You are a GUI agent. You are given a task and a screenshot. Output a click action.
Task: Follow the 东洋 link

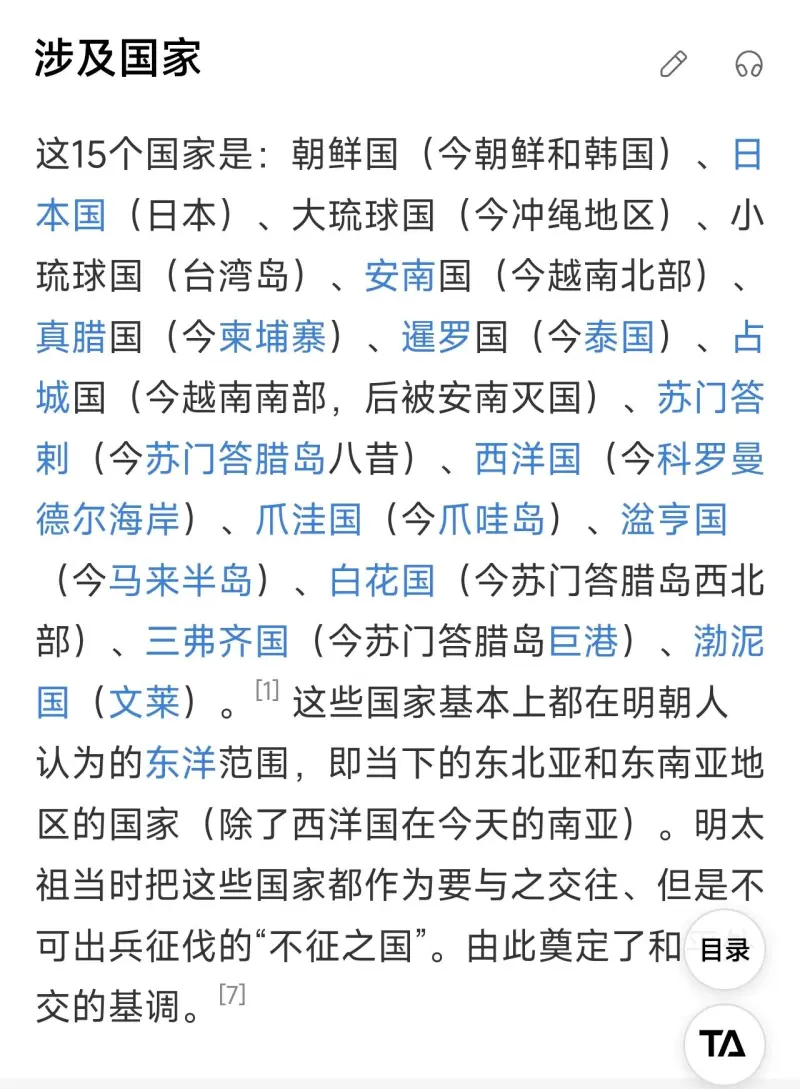180,764
